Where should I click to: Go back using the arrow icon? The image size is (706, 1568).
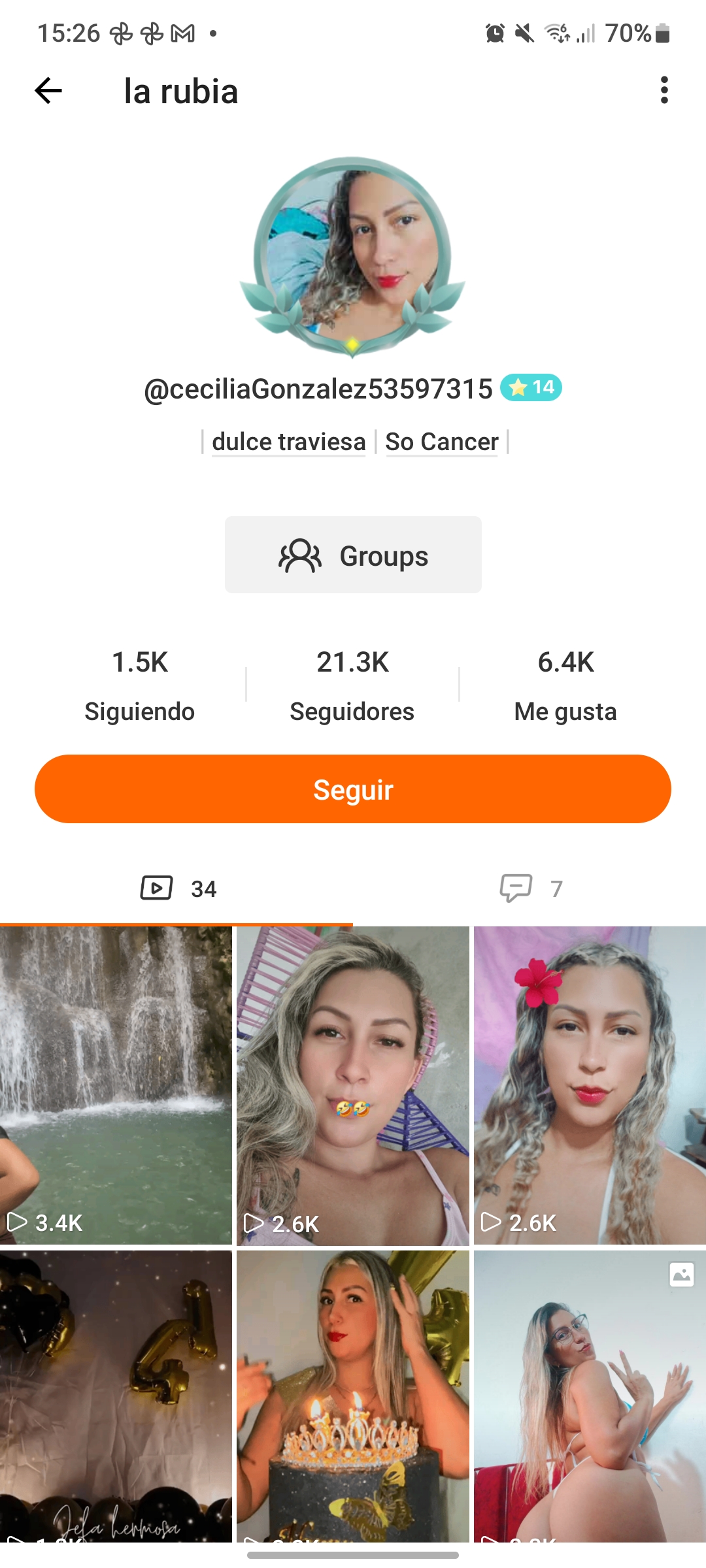pos(48,91)
